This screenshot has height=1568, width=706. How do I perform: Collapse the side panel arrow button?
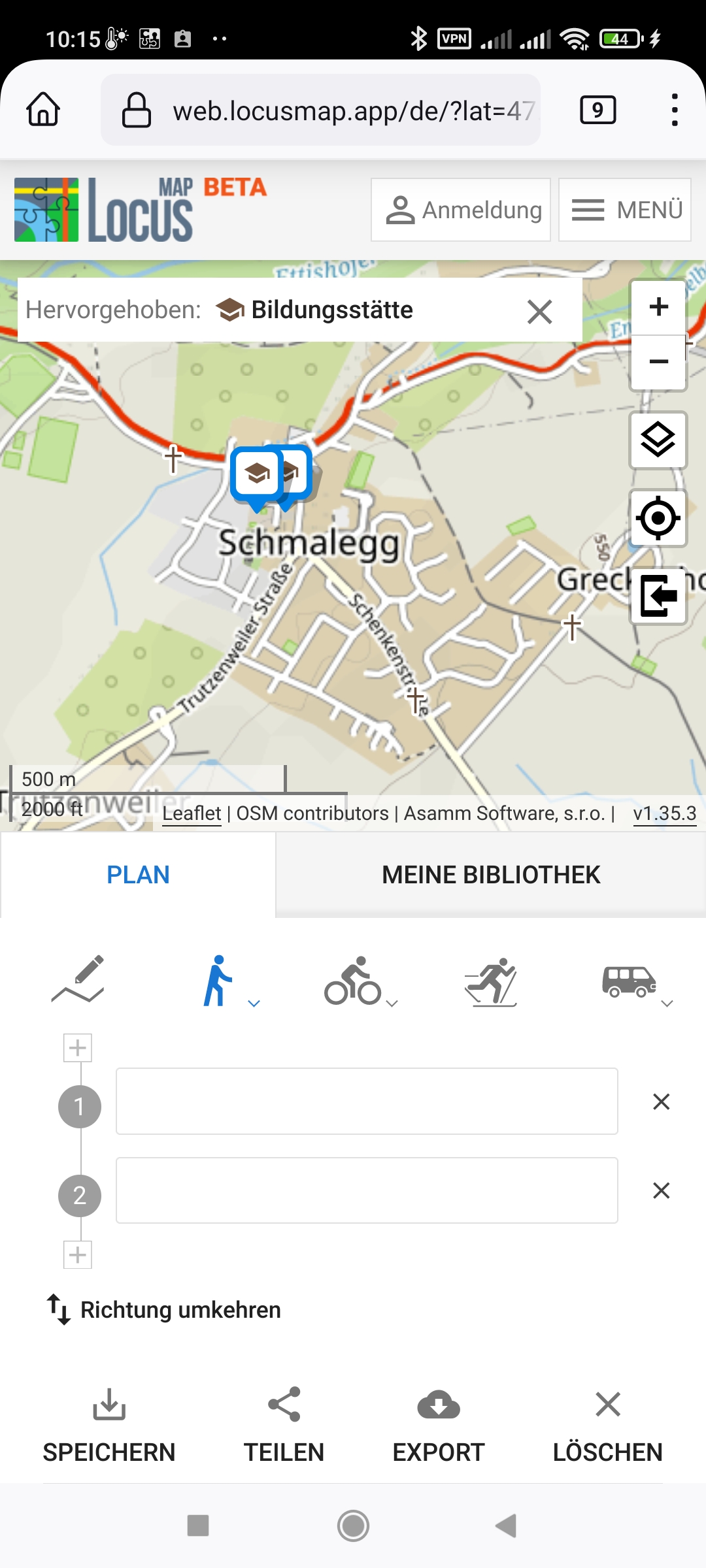tap(658, 595)
